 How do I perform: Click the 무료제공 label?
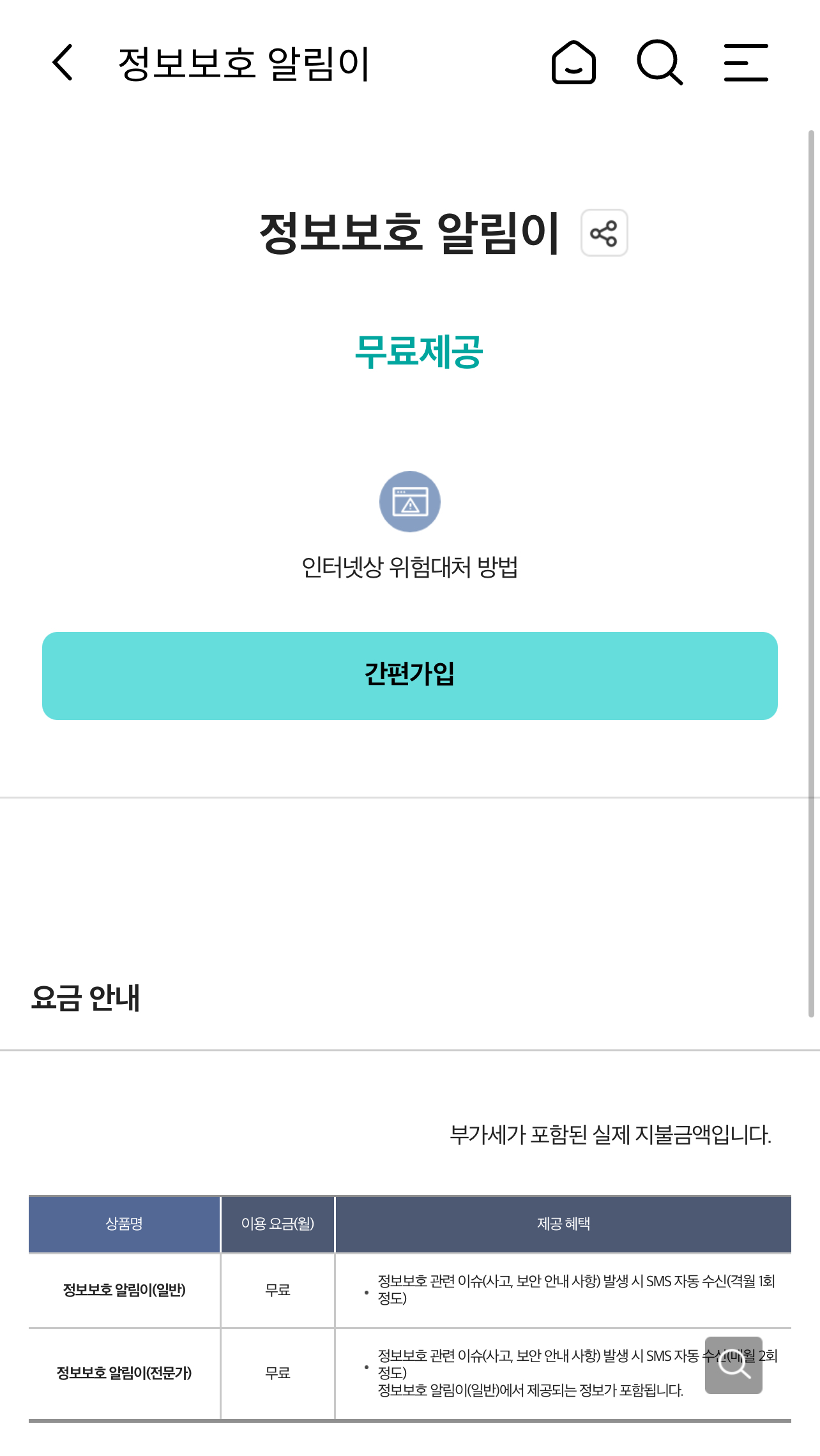420,350
